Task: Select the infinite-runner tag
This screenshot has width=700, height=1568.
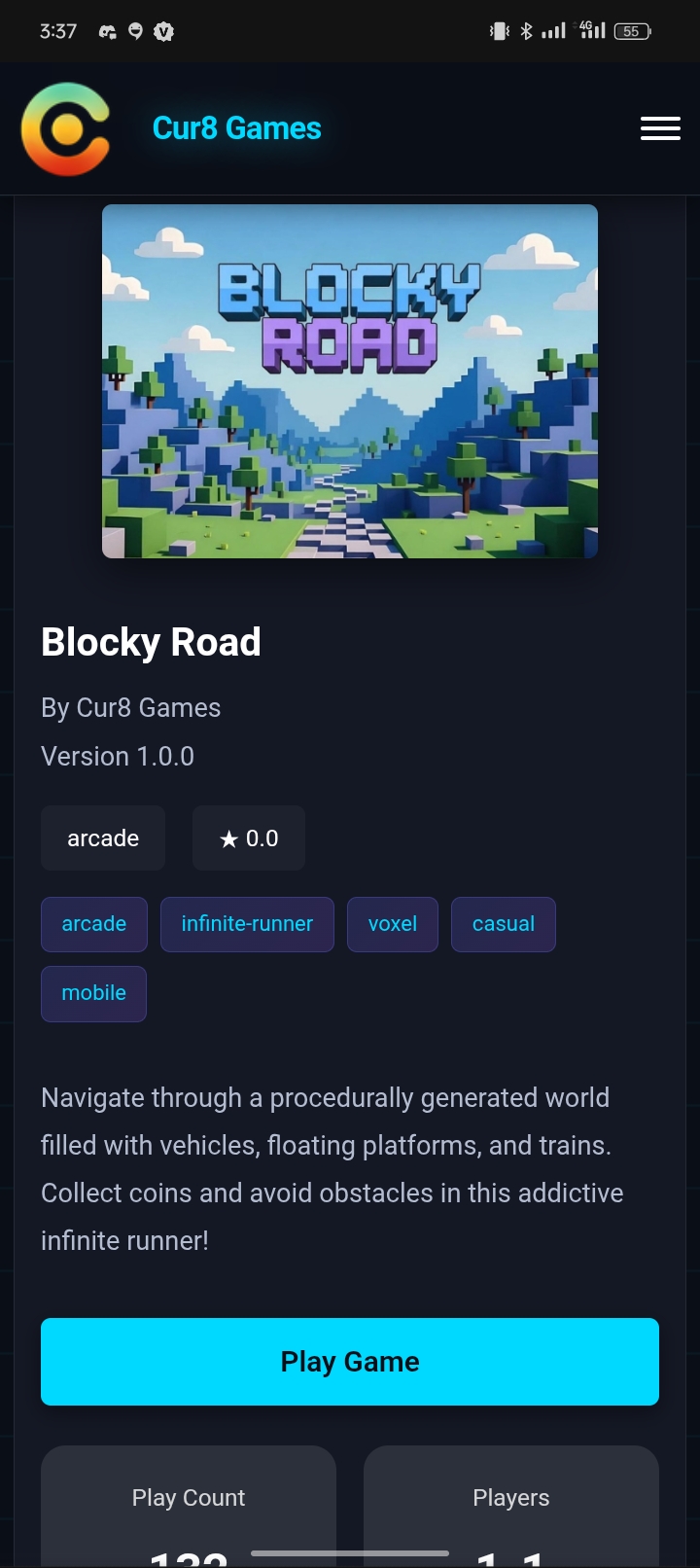Action: [247, 924]
